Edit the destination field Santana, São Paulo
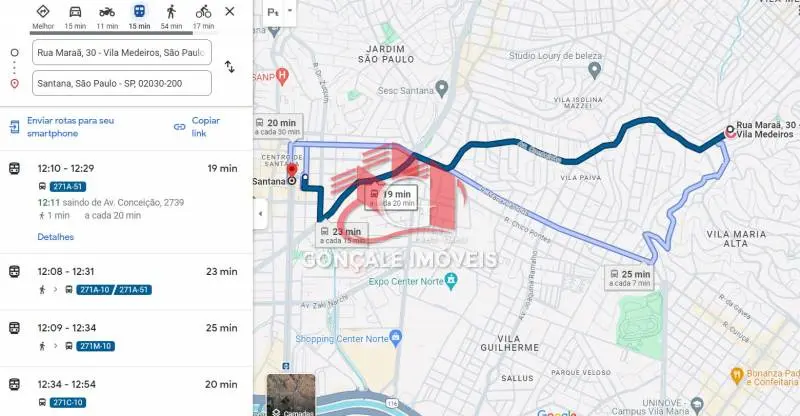The width and height of the screenshot is (800, 416). click(x=121, y=83)
